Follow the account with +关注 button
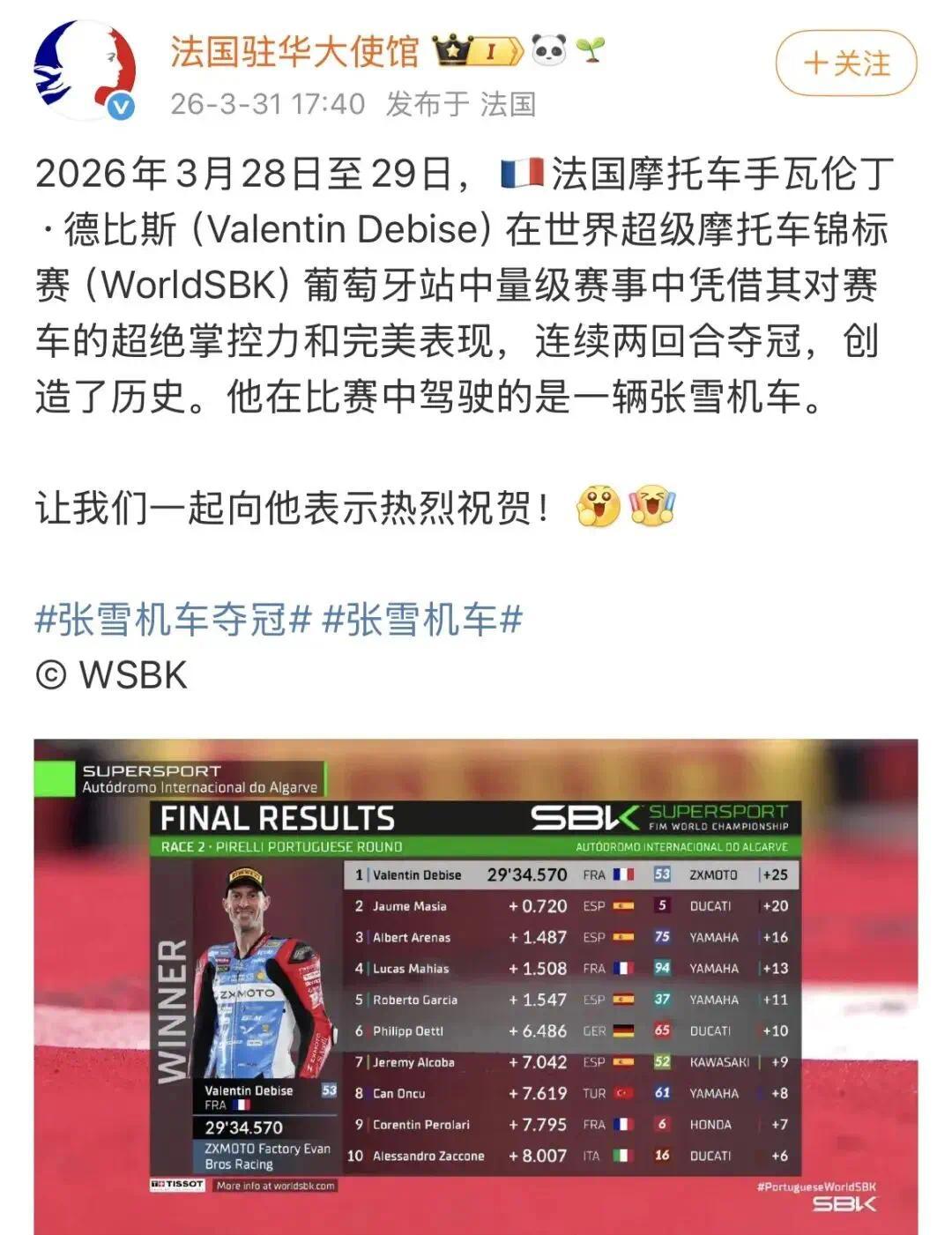952x1235 pixels. (845, 63)
